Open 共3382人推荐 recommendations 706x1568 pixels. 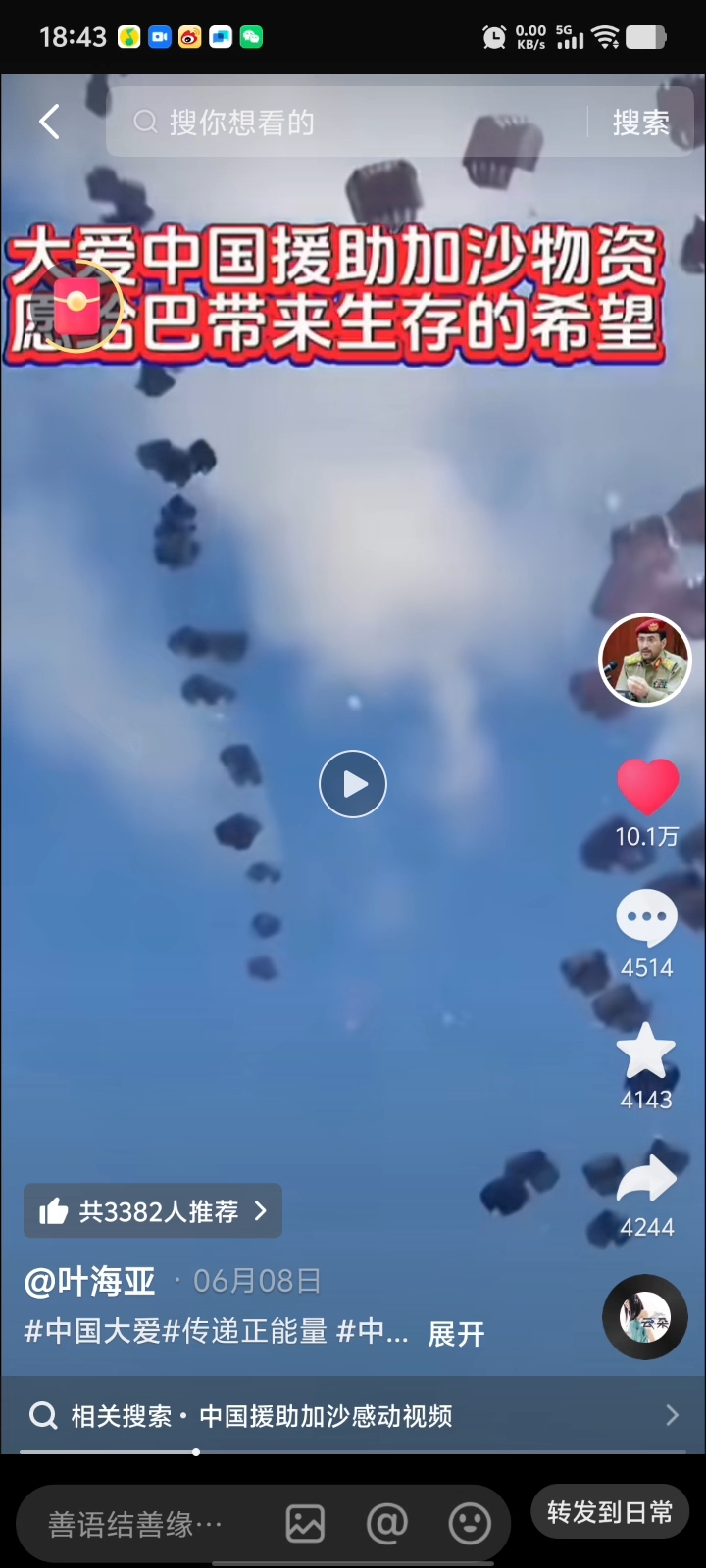[x=153, y=1211]
